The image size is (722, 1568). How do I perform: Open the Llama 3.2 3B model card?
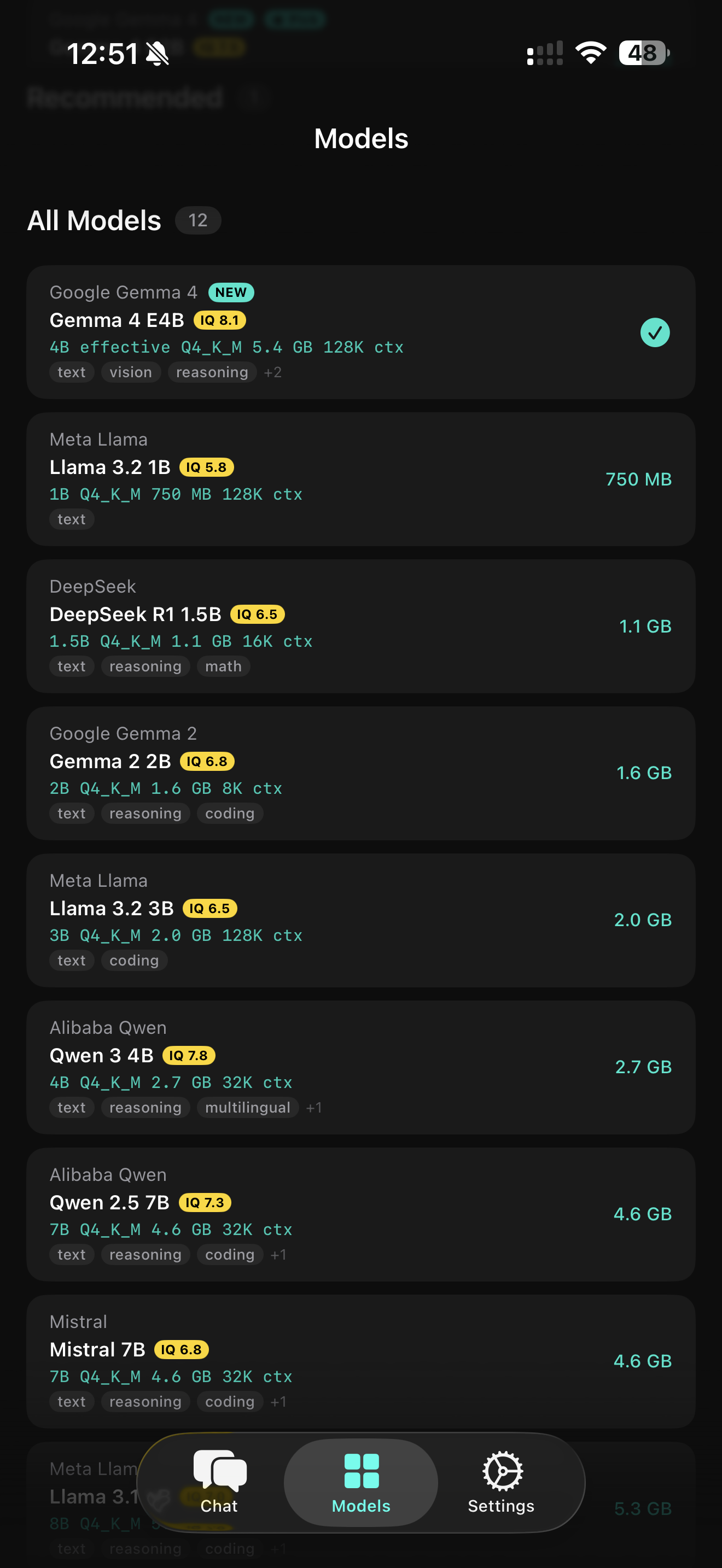point(360,920)
